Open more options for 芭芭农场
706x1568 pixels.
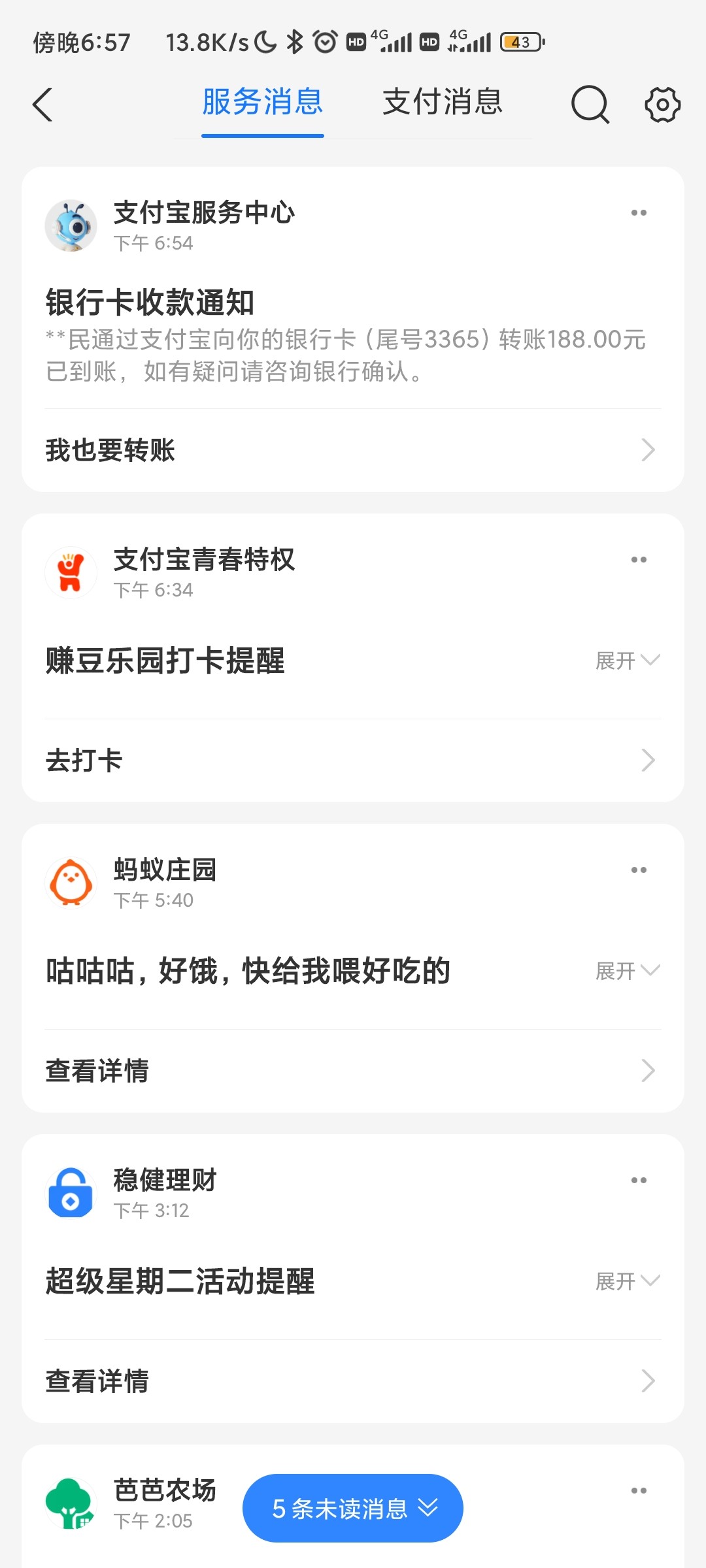pyautogui.click(x=639, y=1491)
